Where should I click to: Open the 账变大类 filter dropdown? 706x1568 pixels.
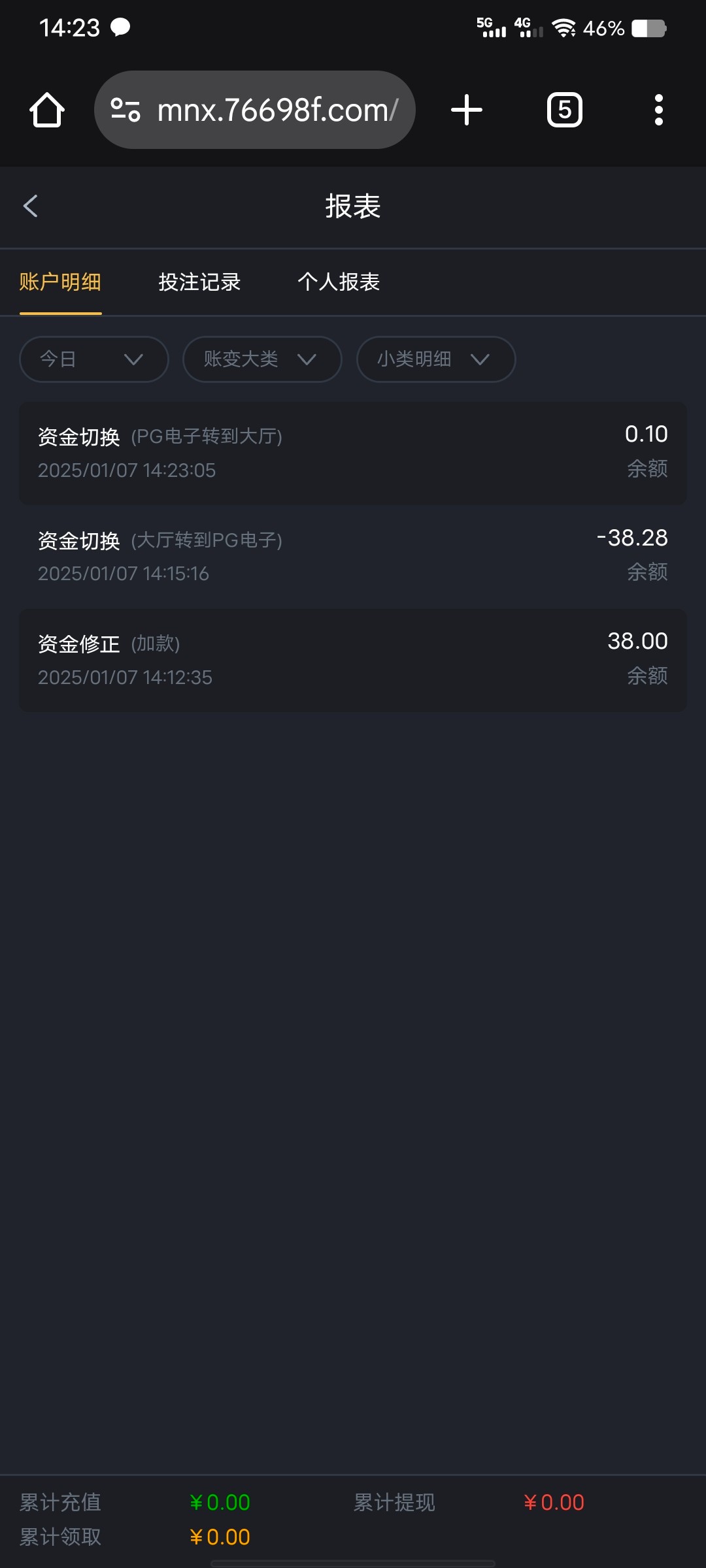click(x=262, y=359)
